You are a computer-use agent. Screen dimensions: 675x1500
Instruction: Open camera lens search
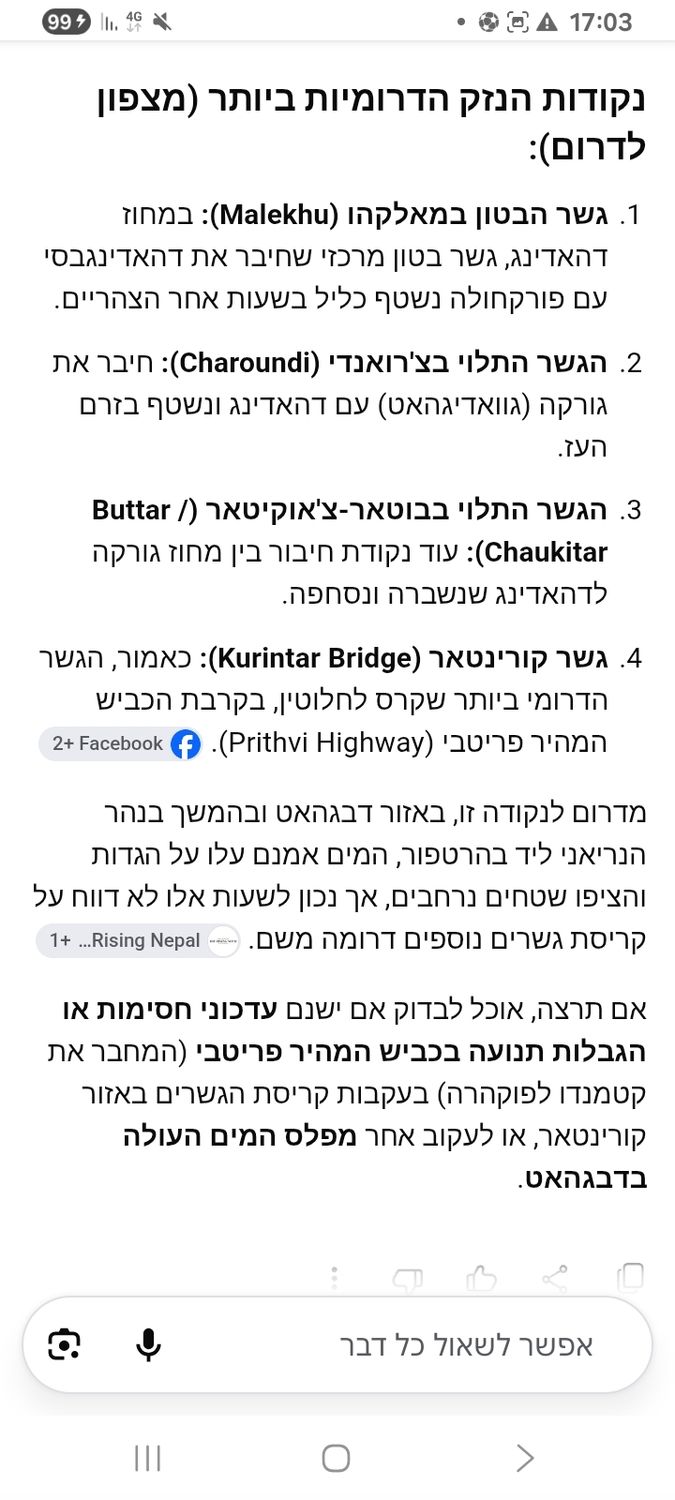(x=64, y=1345)
